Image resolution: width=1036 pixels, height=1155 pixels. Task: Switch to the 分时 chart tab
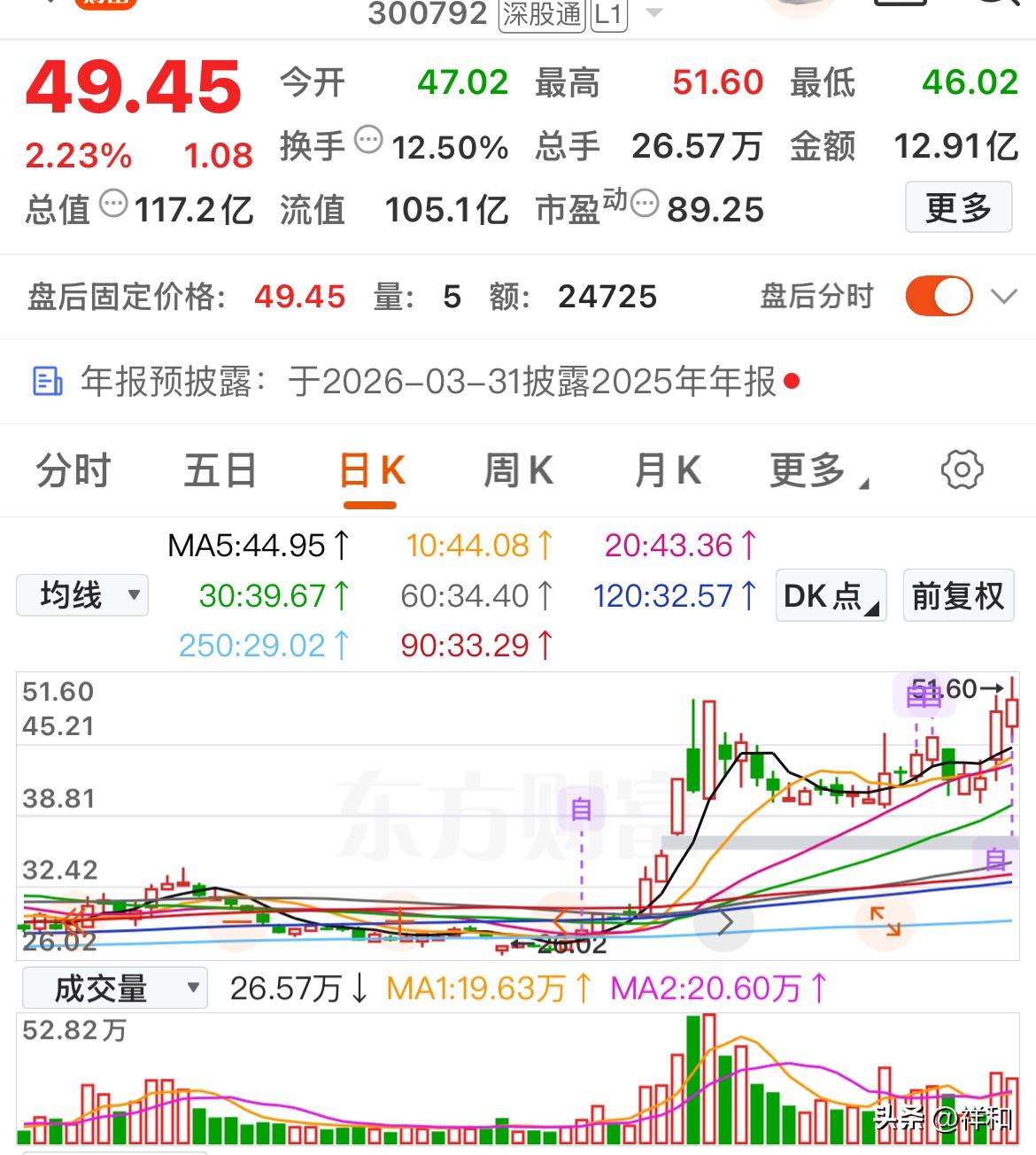coord(73,470)
